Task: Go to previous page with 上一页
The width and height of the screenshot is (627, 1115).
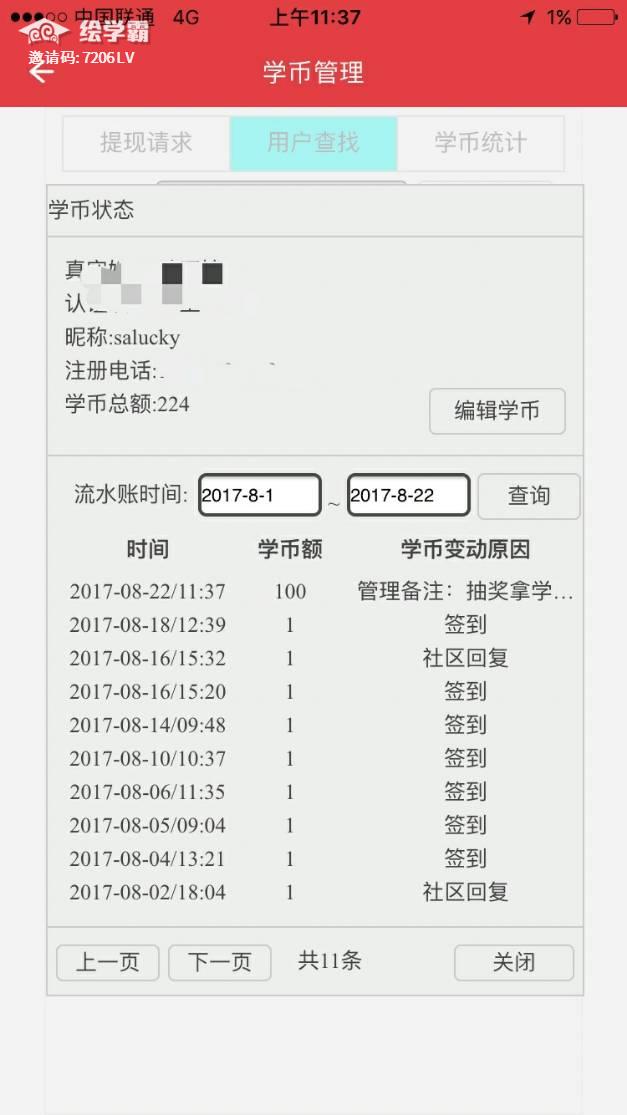Action: [107, 962]
